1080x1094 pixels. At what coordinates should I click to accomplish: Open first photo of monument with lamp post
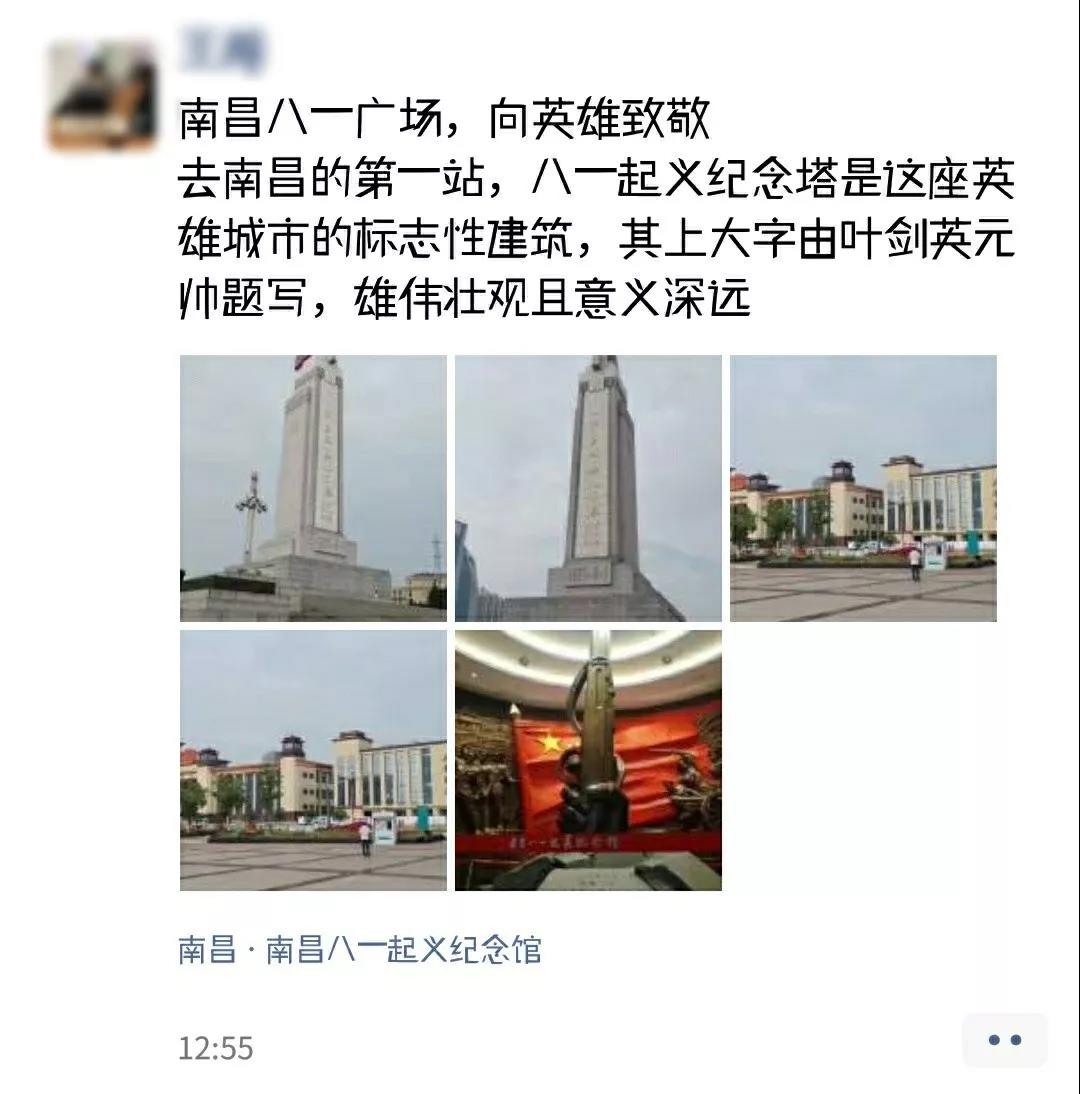tap(313, 488)
